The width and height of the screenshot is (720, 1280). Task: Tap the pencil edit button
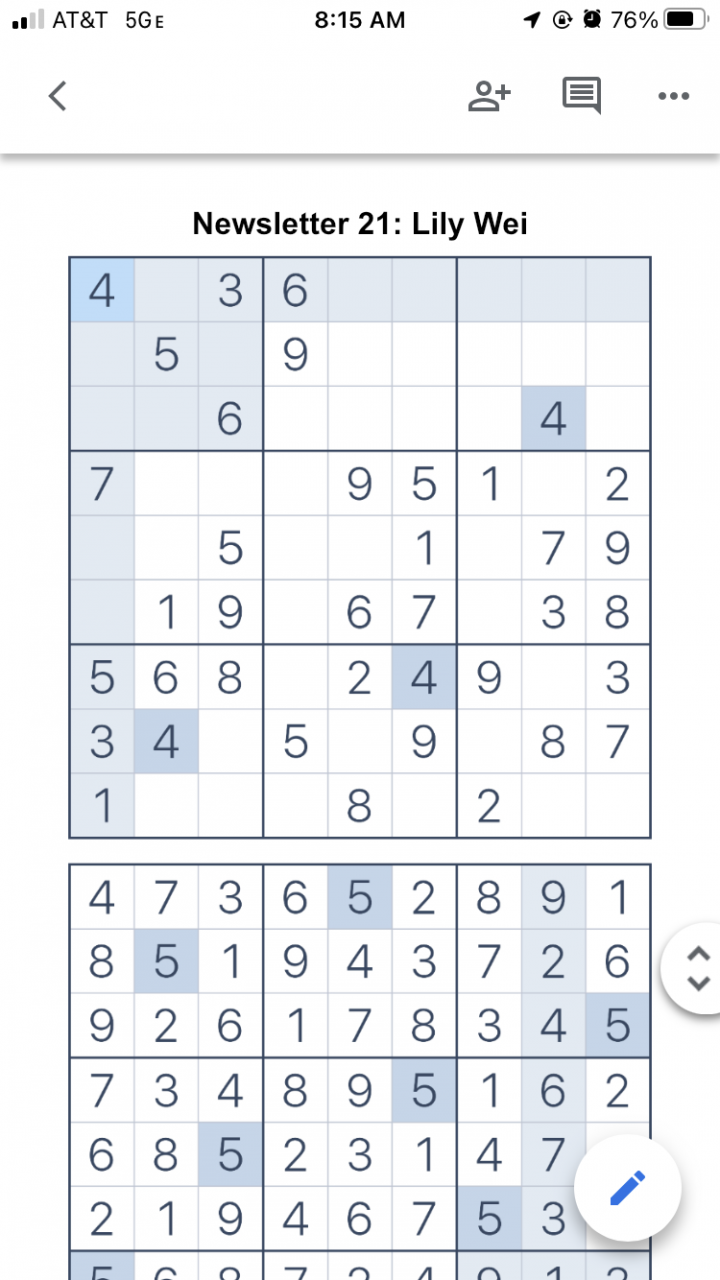(627, 1189)
